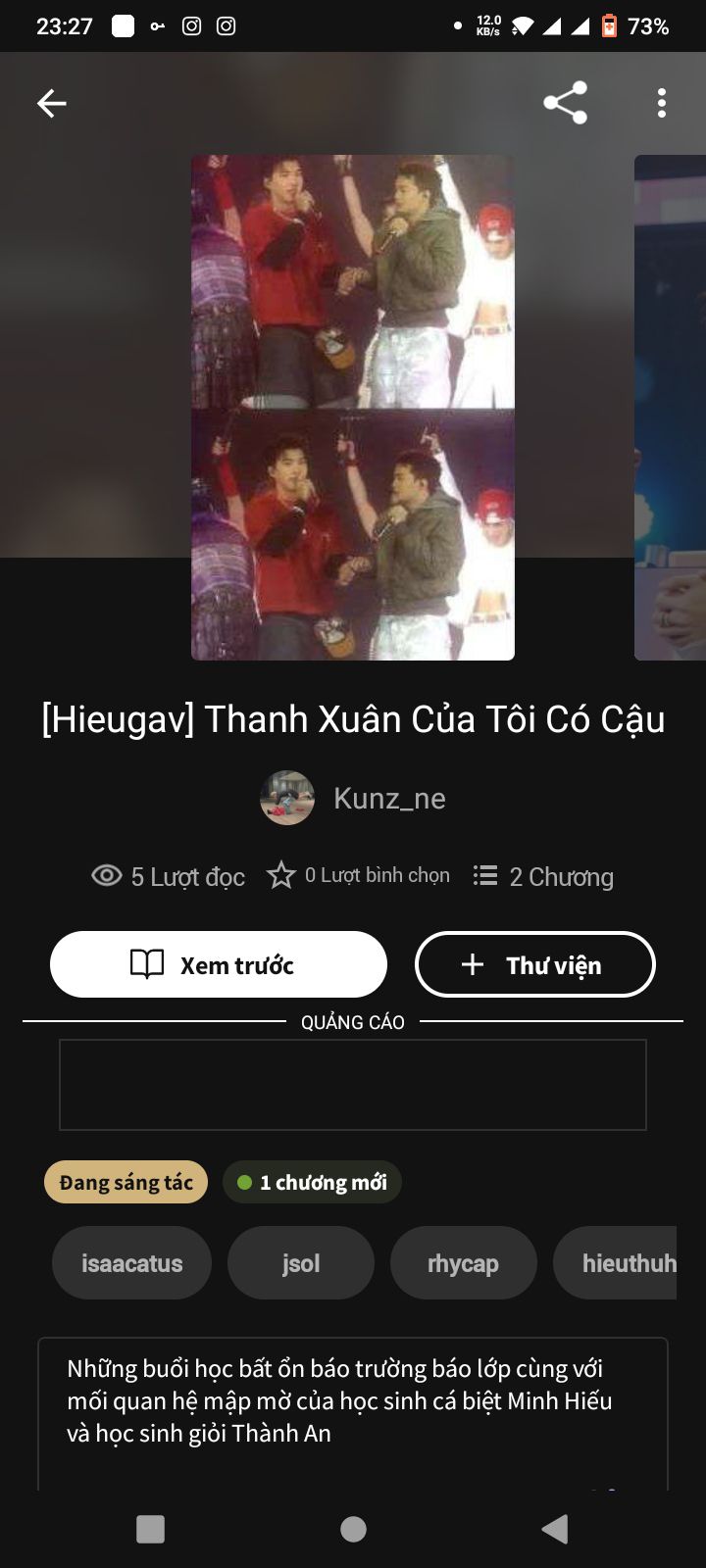Add story to Thư viện

click(534, 964)
